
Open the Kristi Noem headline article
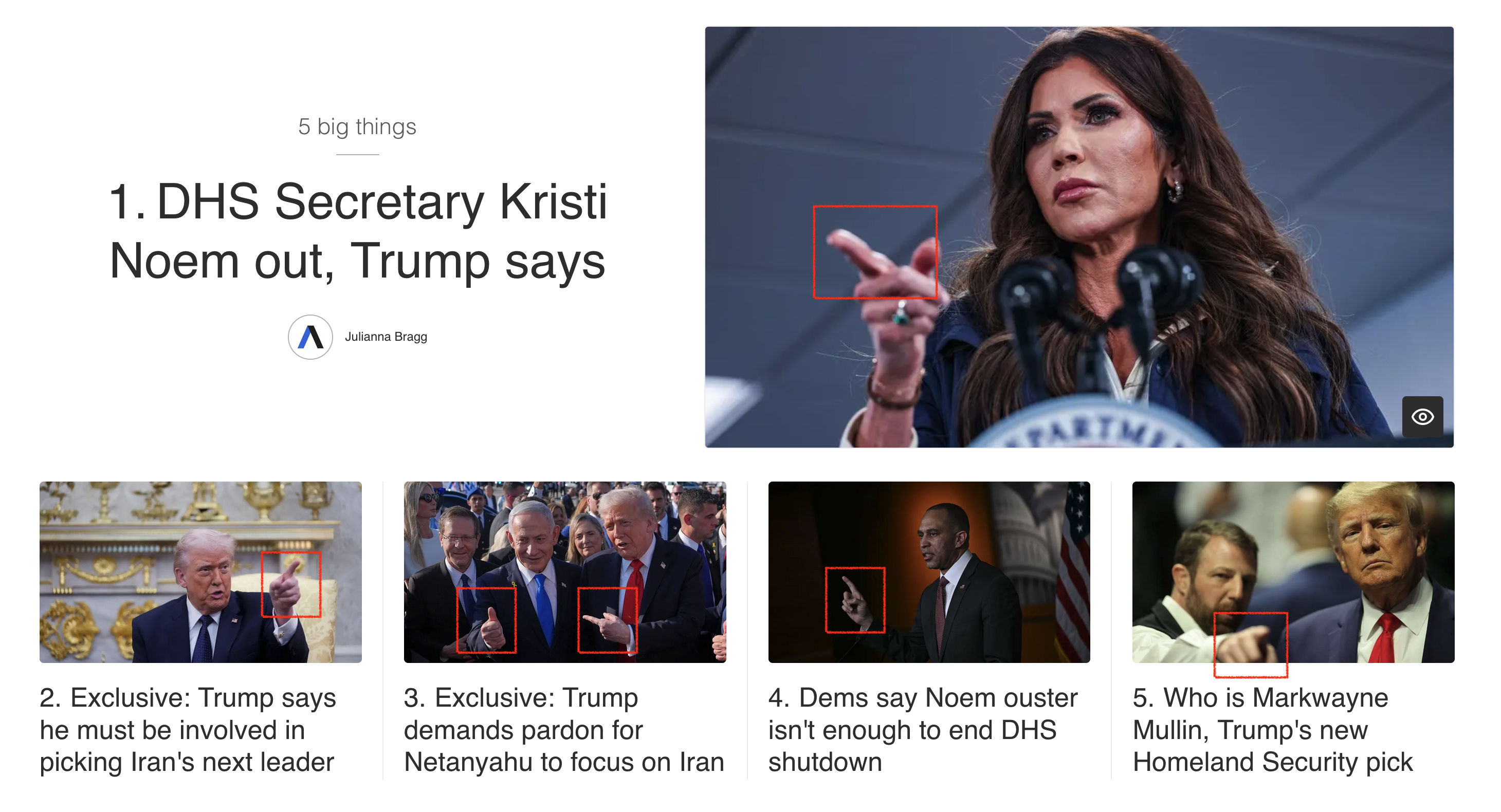358,231
